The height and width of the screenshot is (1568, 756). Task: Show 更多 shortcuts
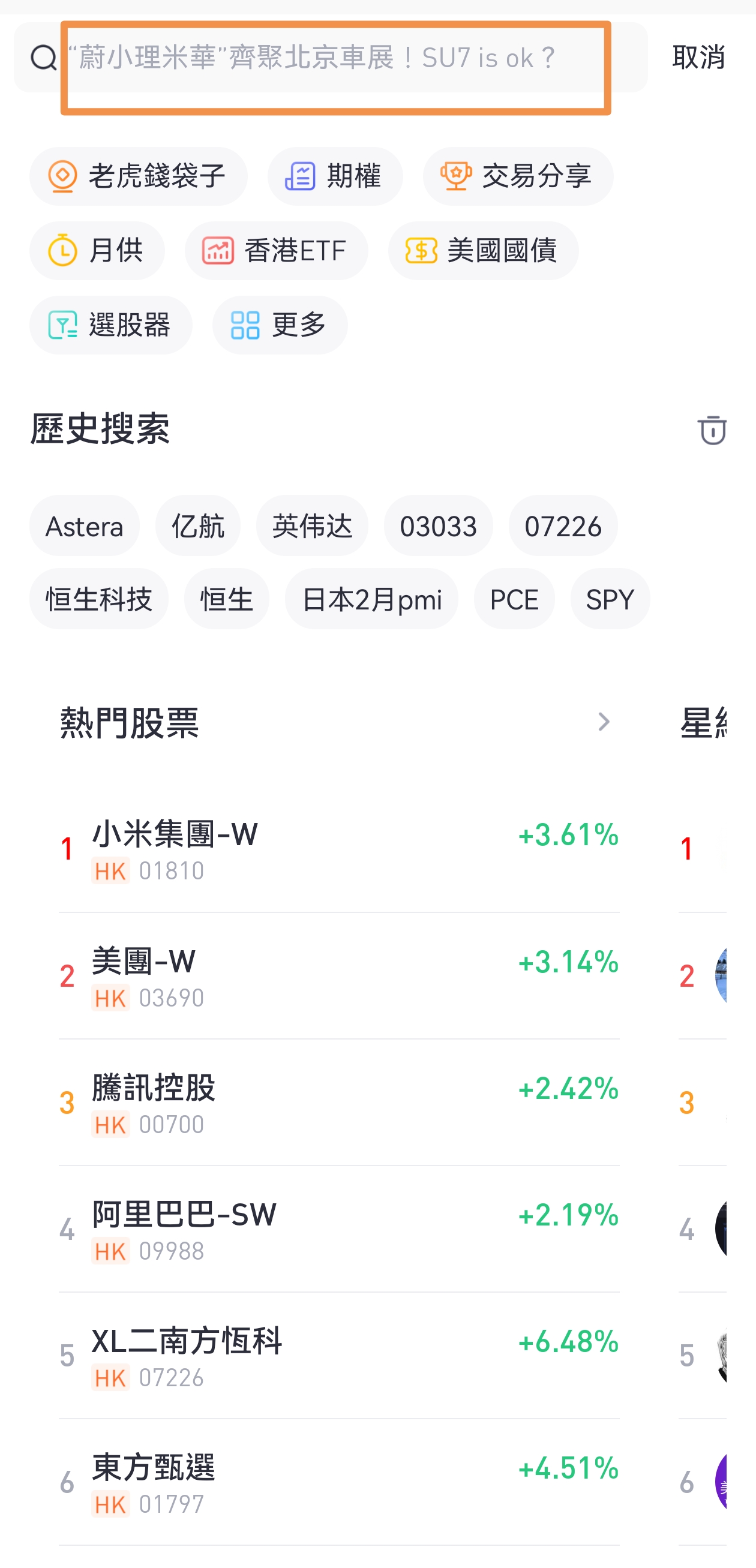coord(280,325)
